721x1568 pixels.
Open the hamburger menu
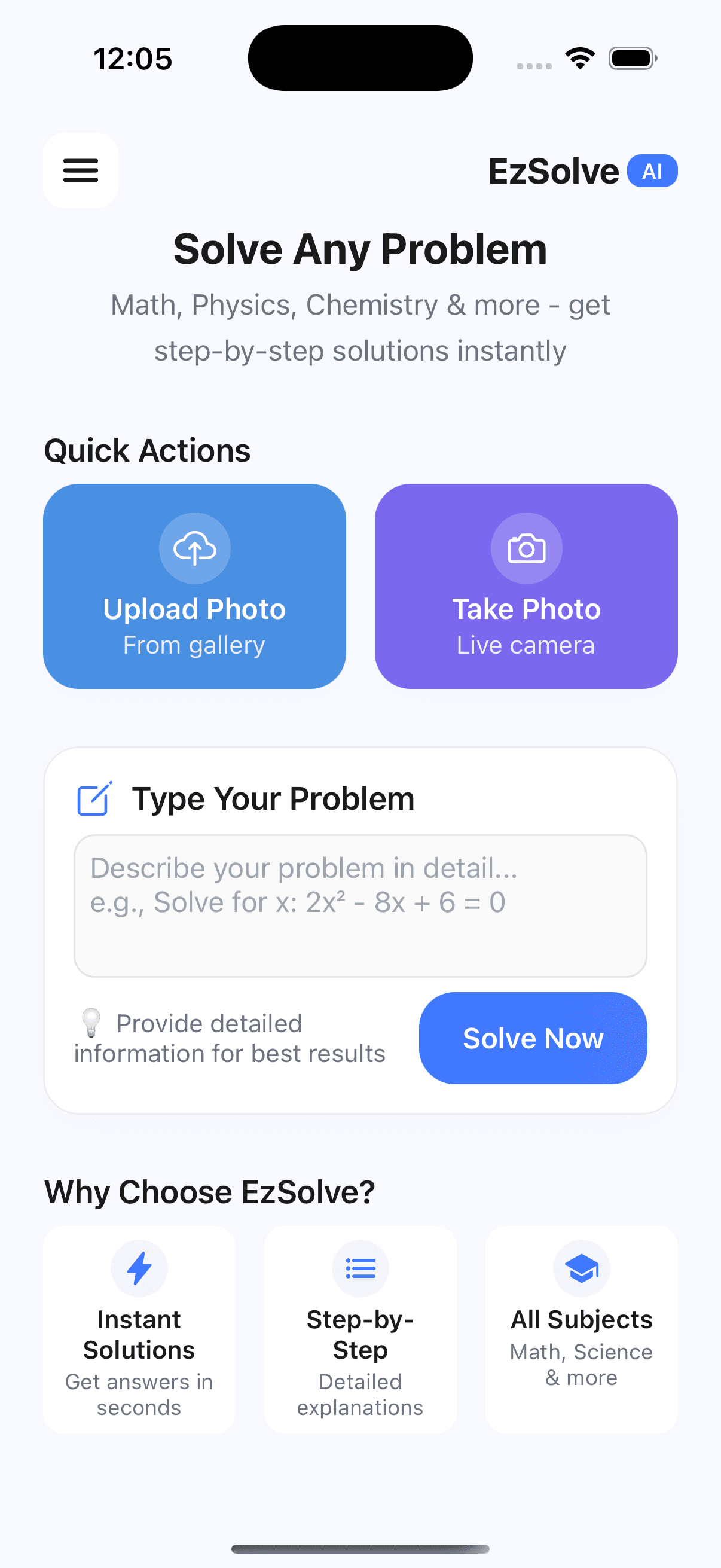[x=80, y=170]
